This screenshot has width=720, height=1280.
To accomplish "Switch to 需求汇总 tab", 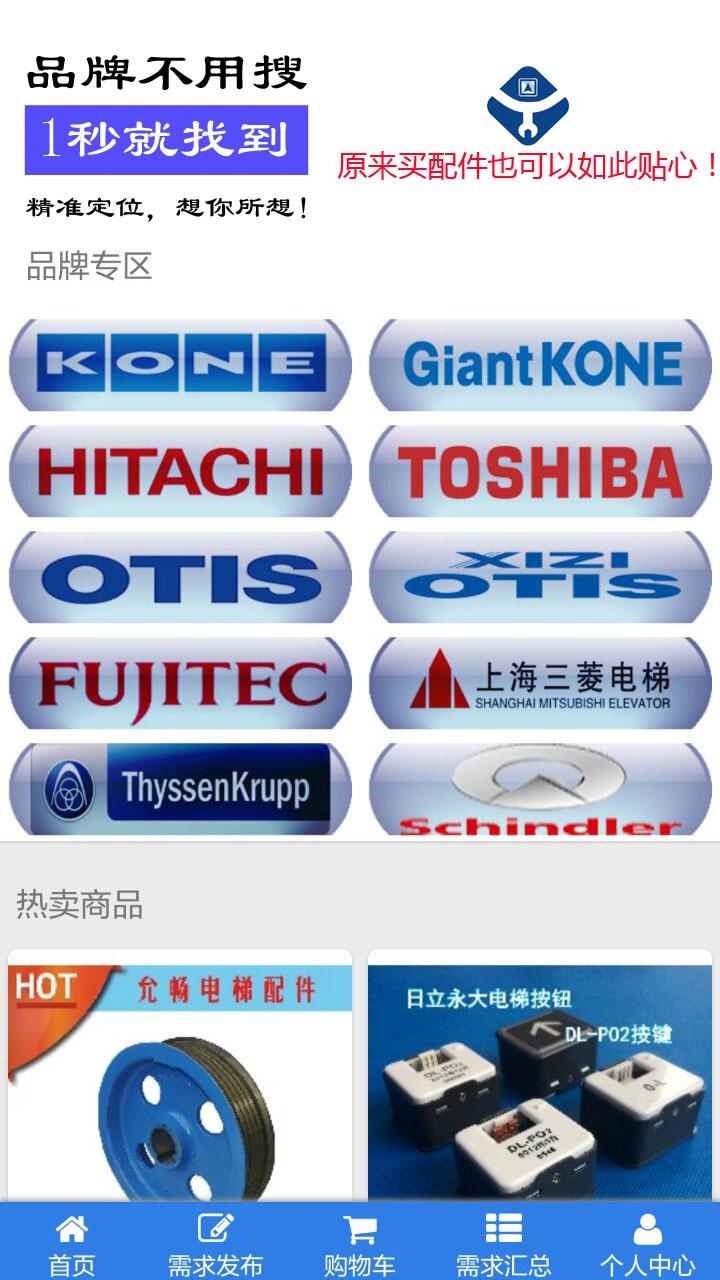I will [x=503, y=1243].
